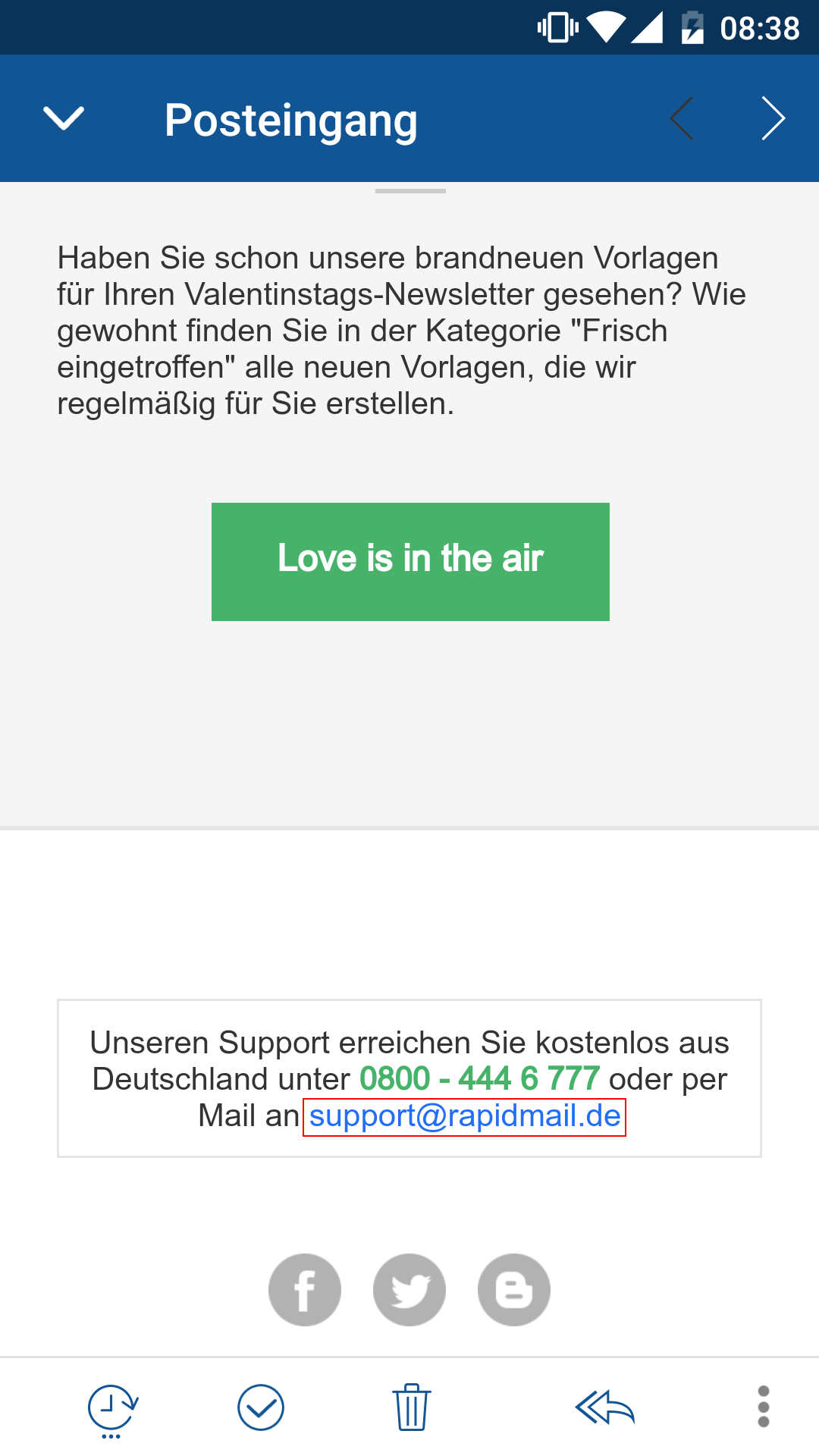The height and width of the screenshot is (1456, 819).
Task: Reply all using the double arrow icon
Action: click(604, 1407)
